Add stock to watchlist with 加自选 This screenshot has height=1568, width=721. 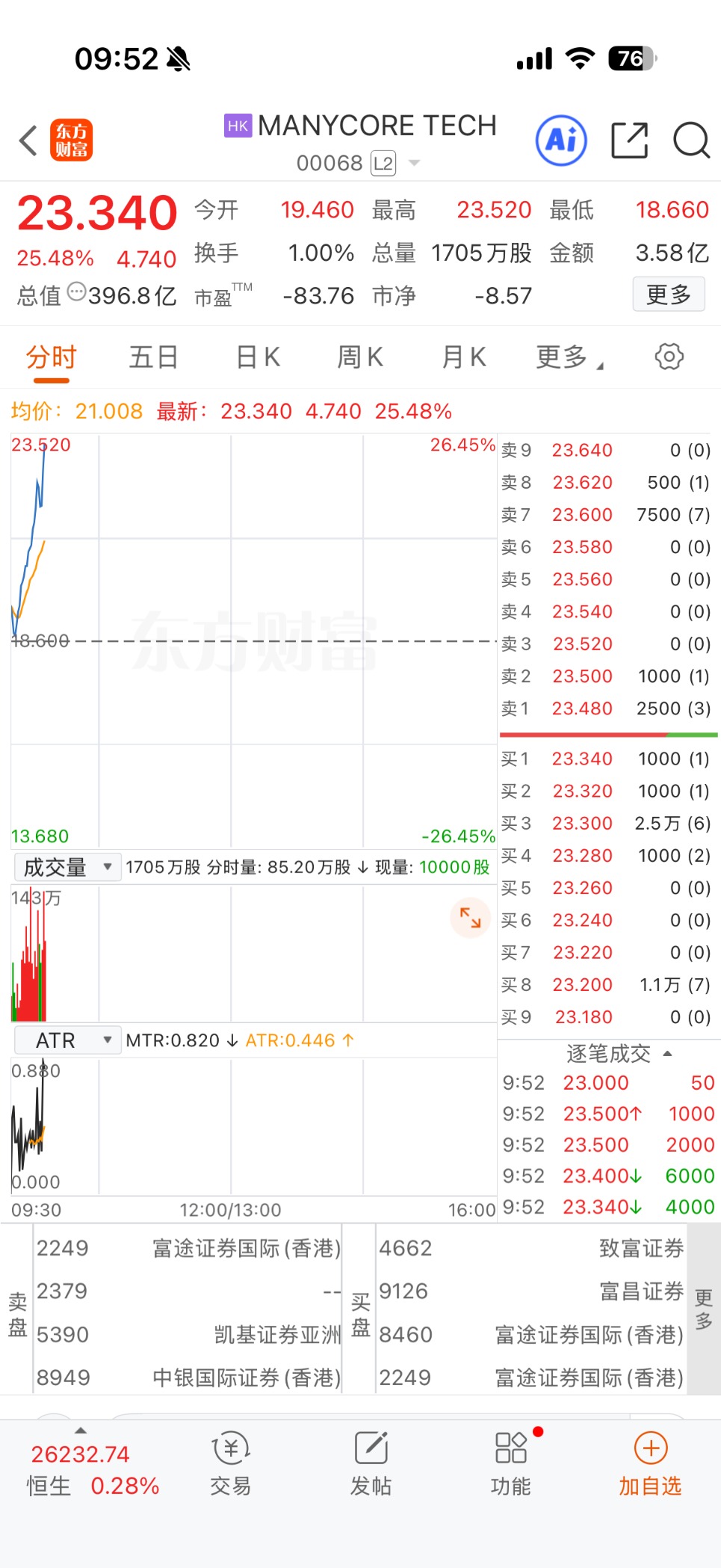[x=650, y=1463]
